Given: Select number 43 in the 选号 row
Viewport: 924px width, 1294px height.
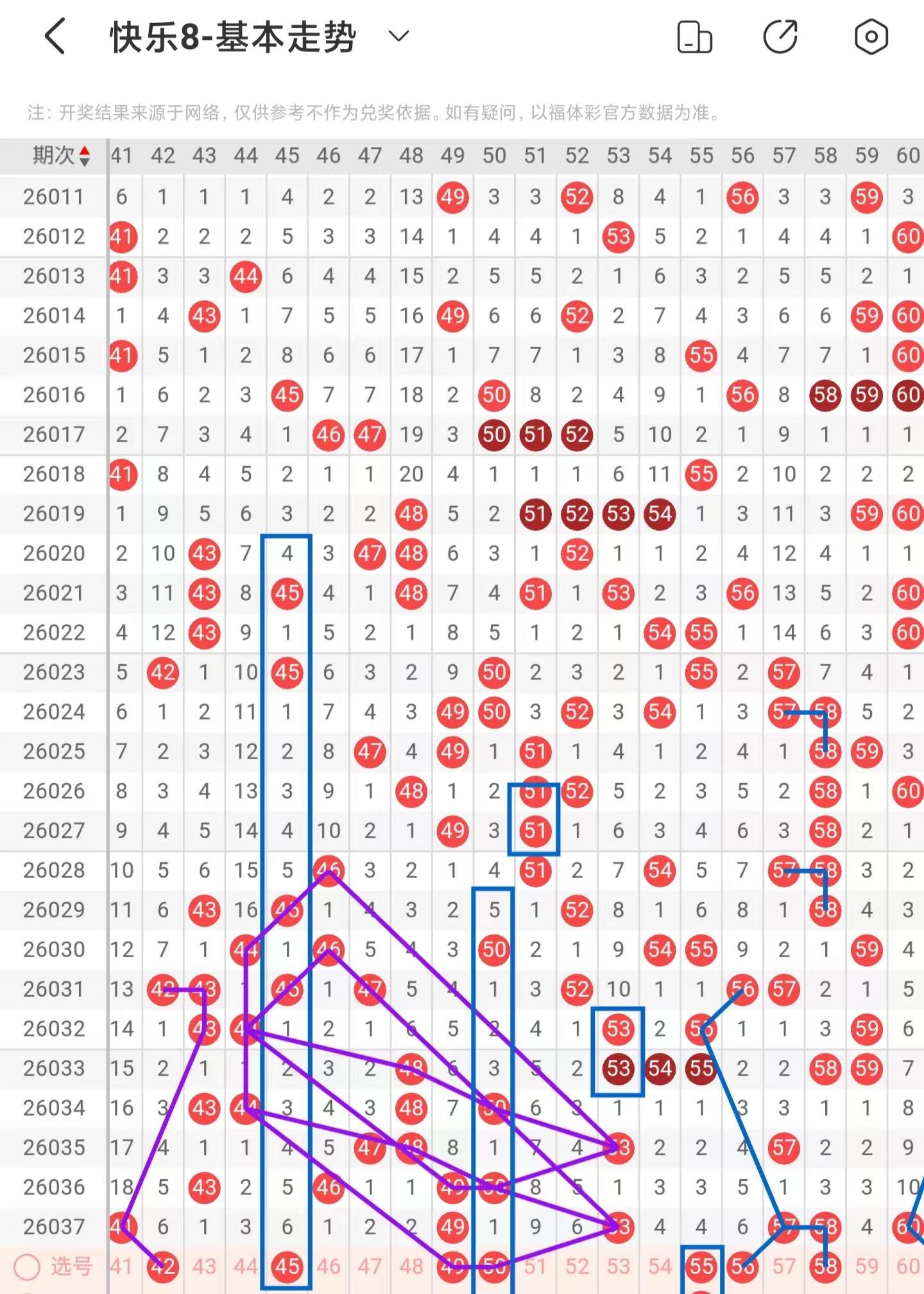Looking at the screenshot, I should coord(204,1266).
